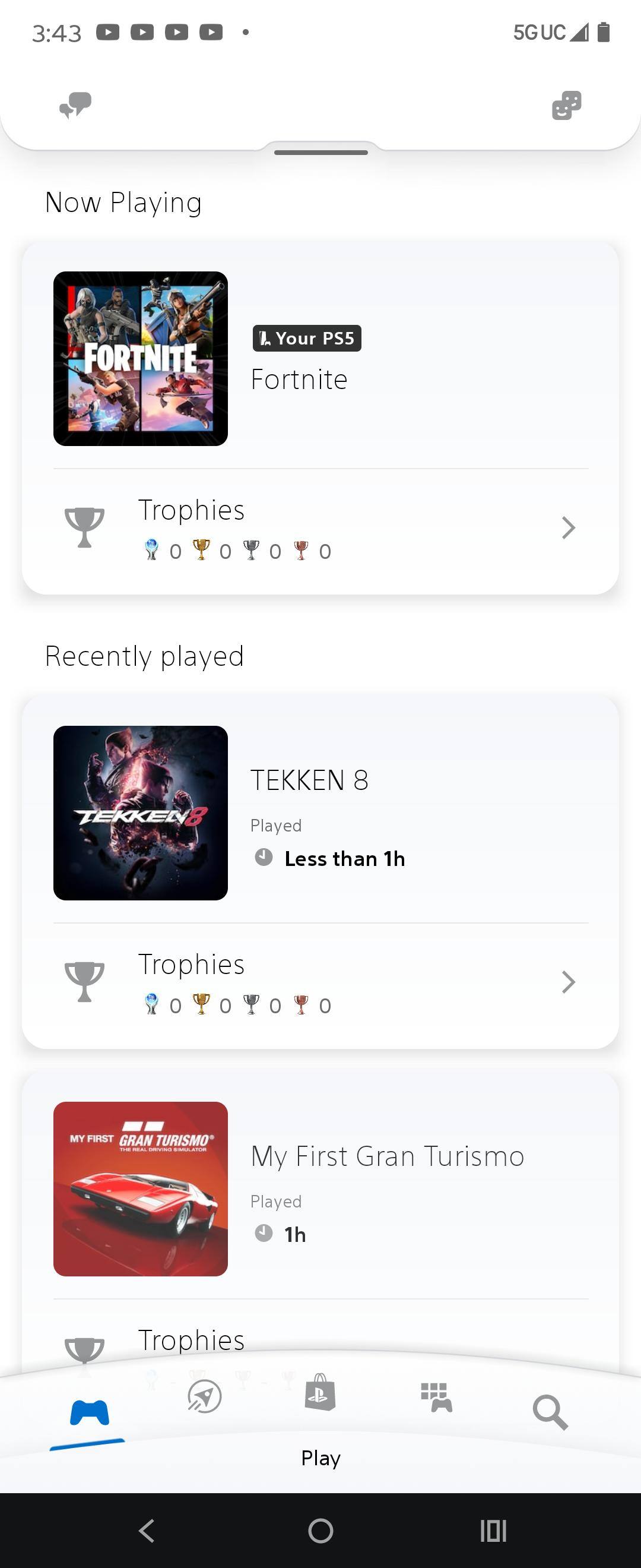Open the chat messages icon
This screenshot has width=641, height=1568.
click(75, 105)
